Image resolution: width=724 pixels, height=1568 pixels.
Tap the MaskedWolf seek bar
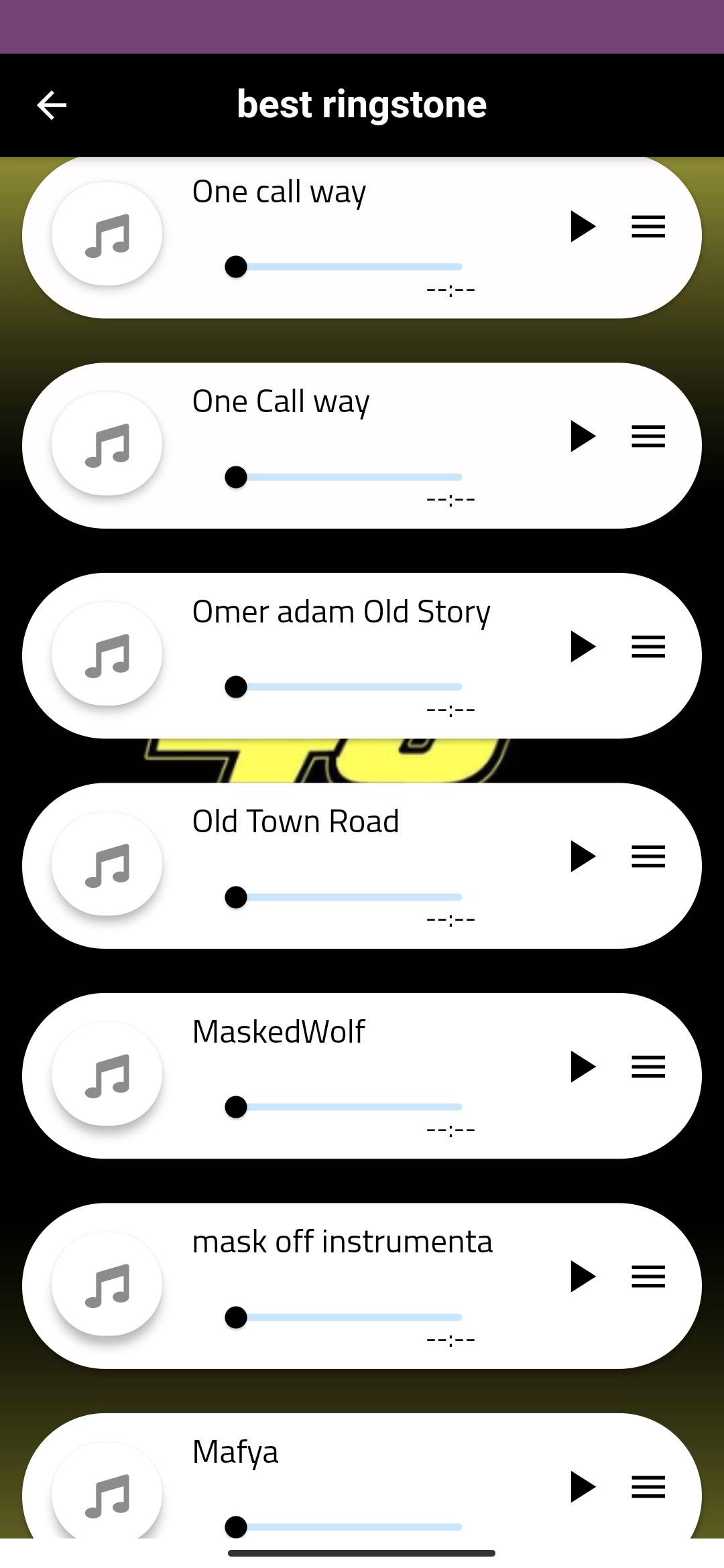349,1107
